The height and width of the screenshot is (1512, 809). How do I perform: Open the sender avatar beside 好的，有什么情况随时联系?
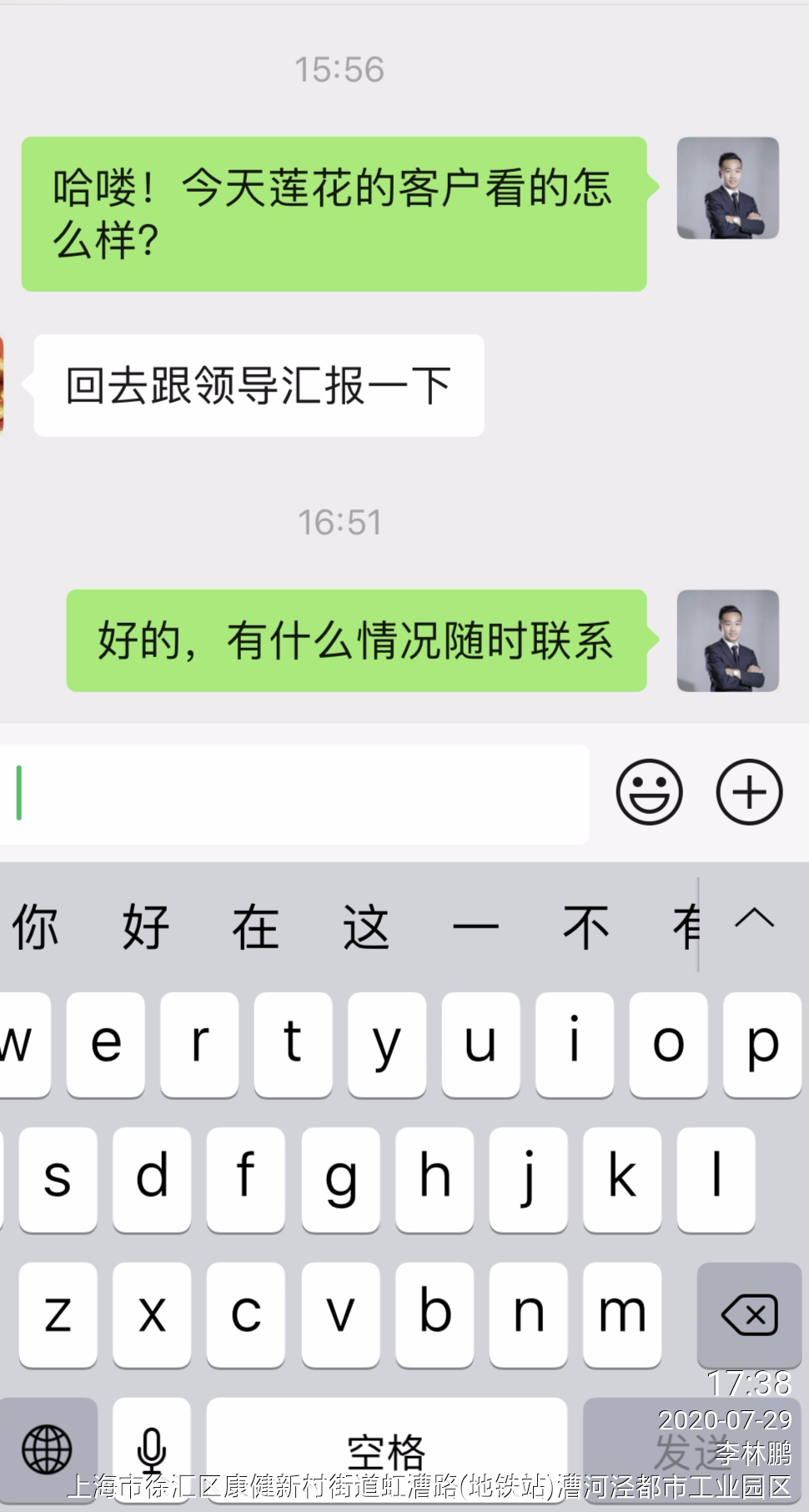727,640
